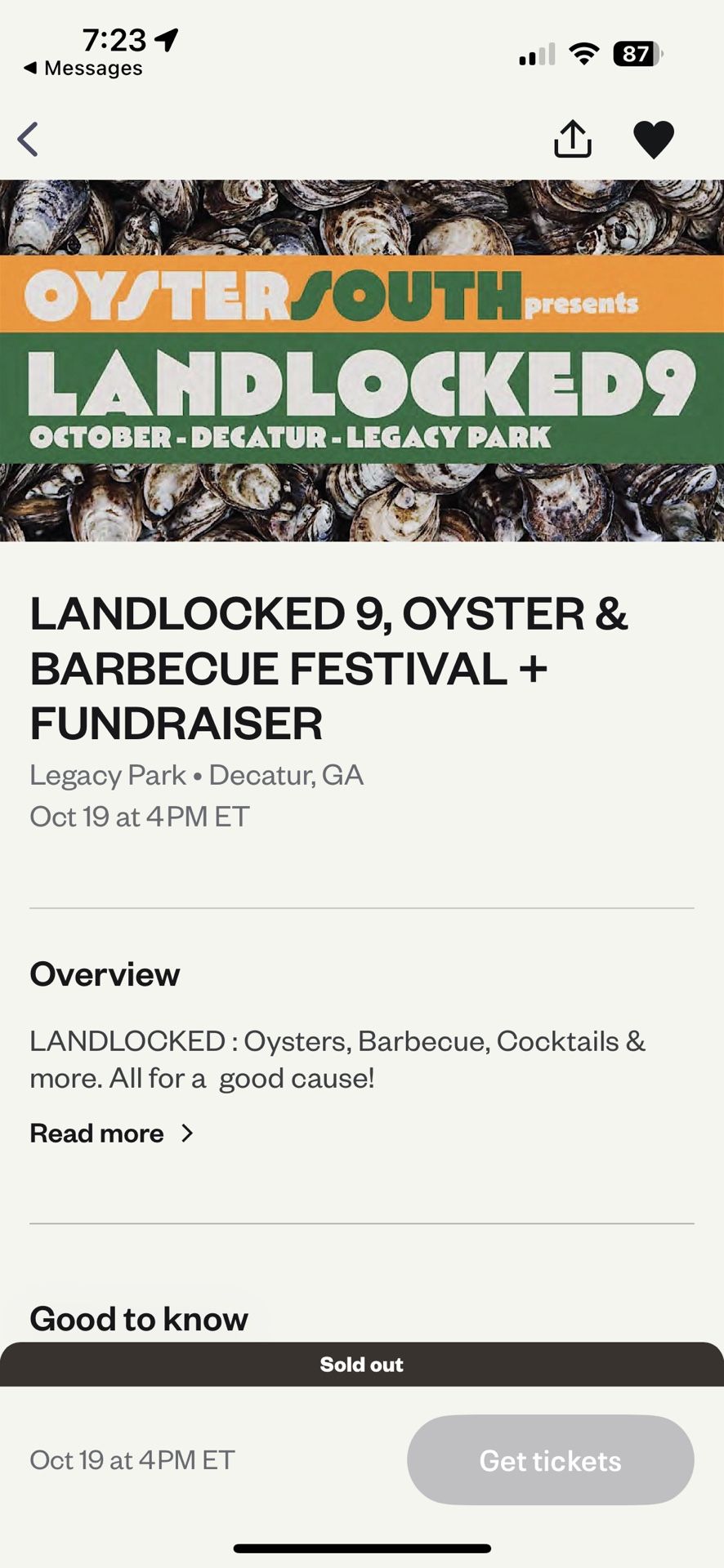This screenshot has width=724, height=1568.
Task: Share the Landlocked 9 event
Action: (x=572, y=139)
